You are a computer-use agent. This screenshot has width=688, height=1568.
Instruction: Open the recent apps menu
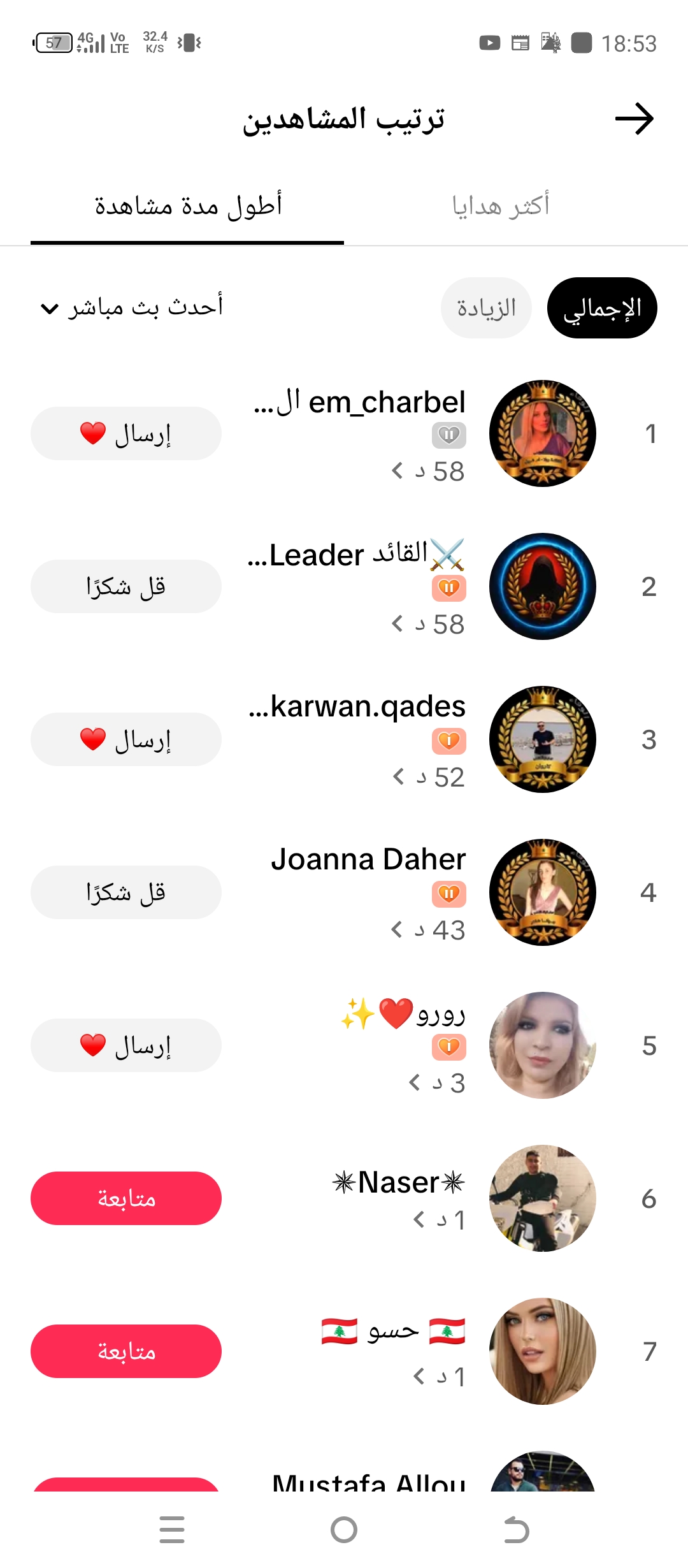(172, 1530)
